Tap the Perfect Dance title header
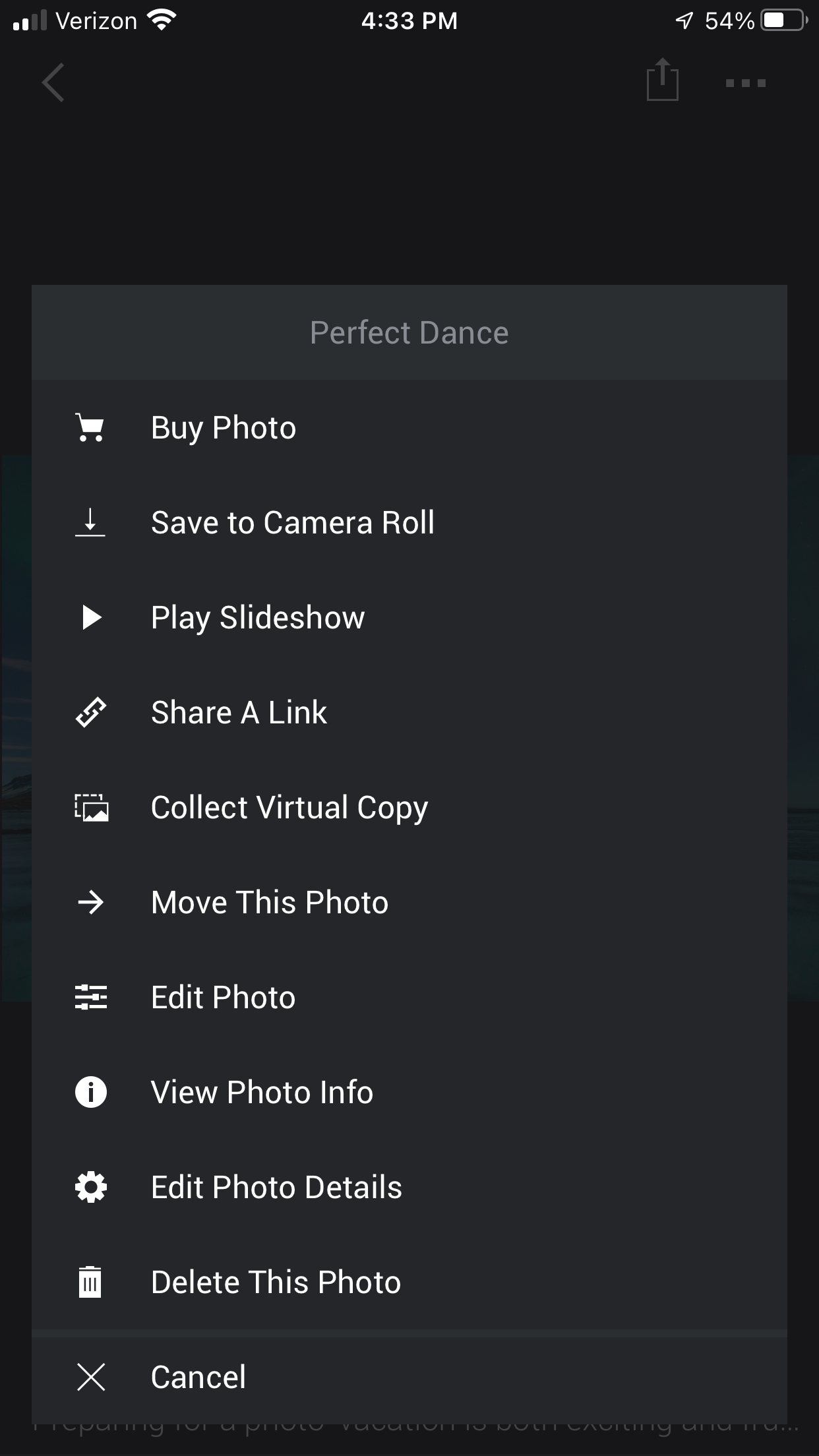This screenshot has height=1456, width=819. tap(409, 332)
